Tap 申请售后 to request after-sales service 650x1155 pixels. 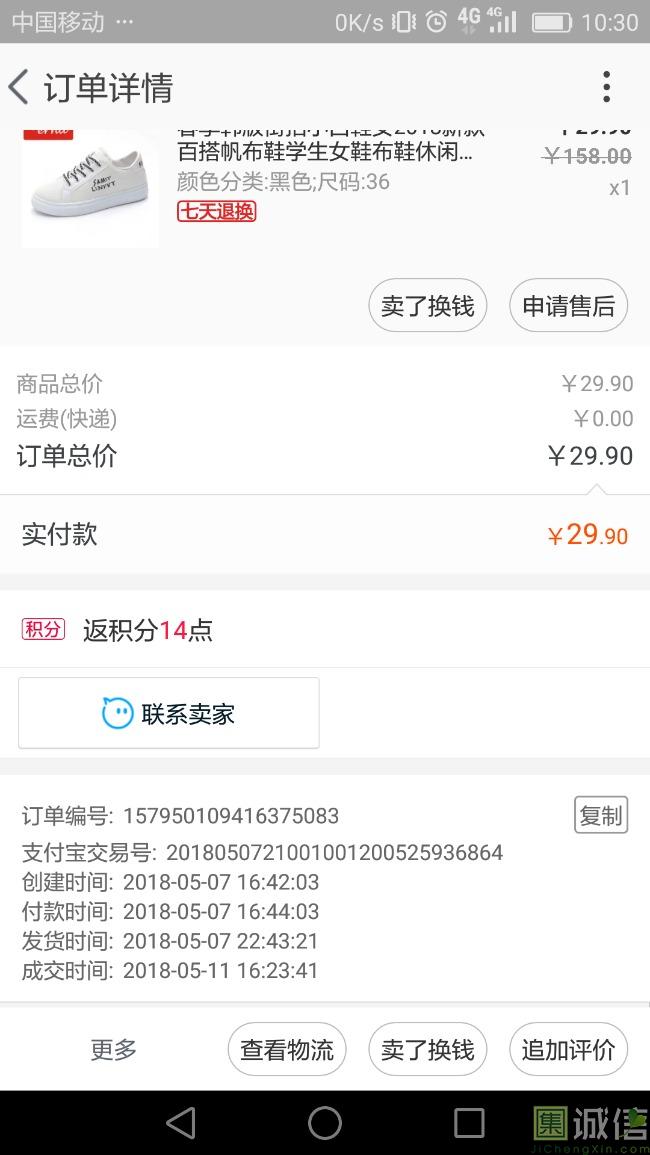point(568,306)
